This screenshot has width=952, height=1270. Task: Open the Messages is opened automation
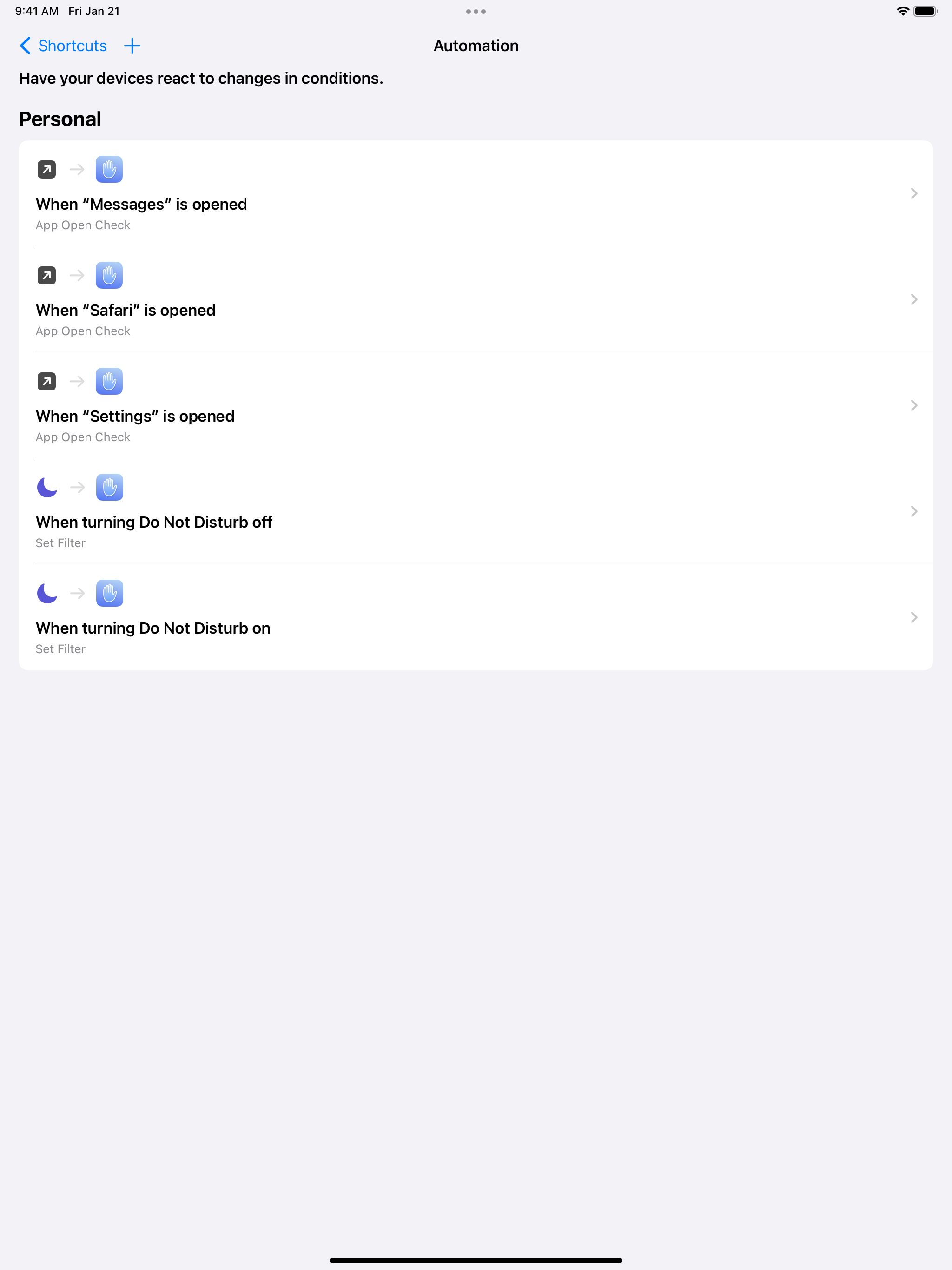(476, 193)
